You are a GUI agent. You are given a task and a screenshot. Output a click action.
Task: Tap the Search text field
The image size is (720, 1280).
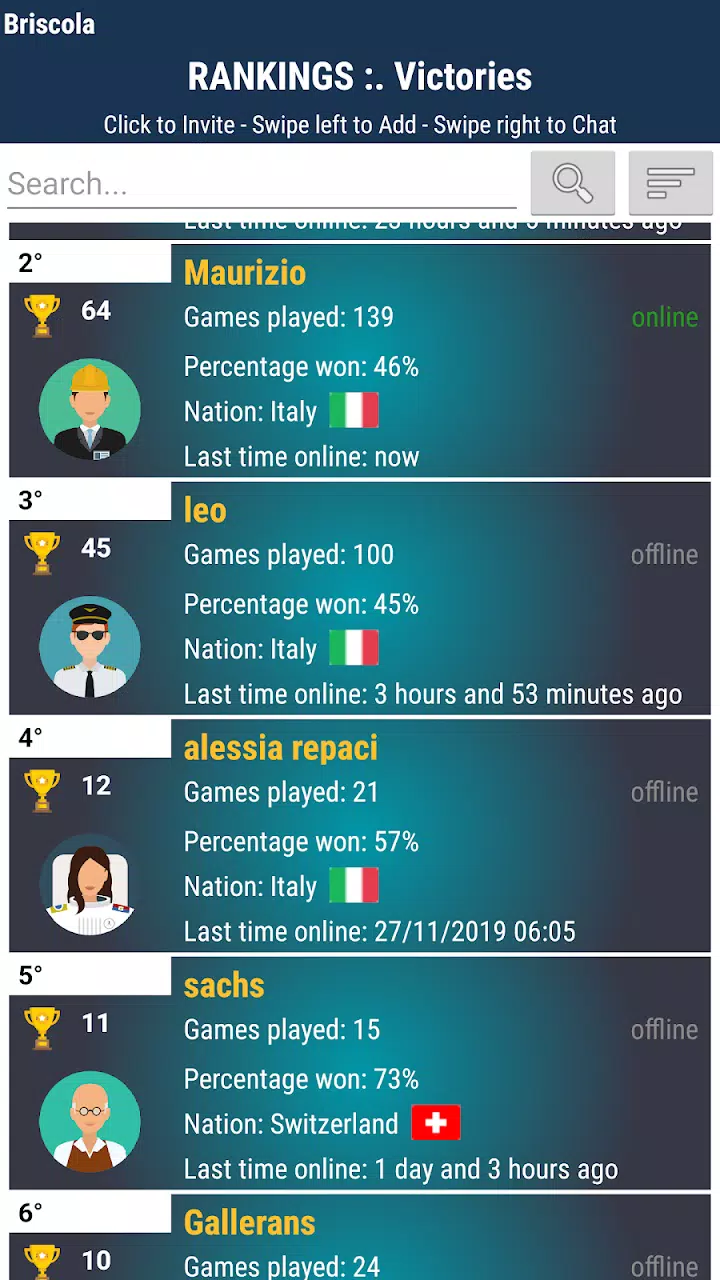pyautogui.click(x=262, y=184)
